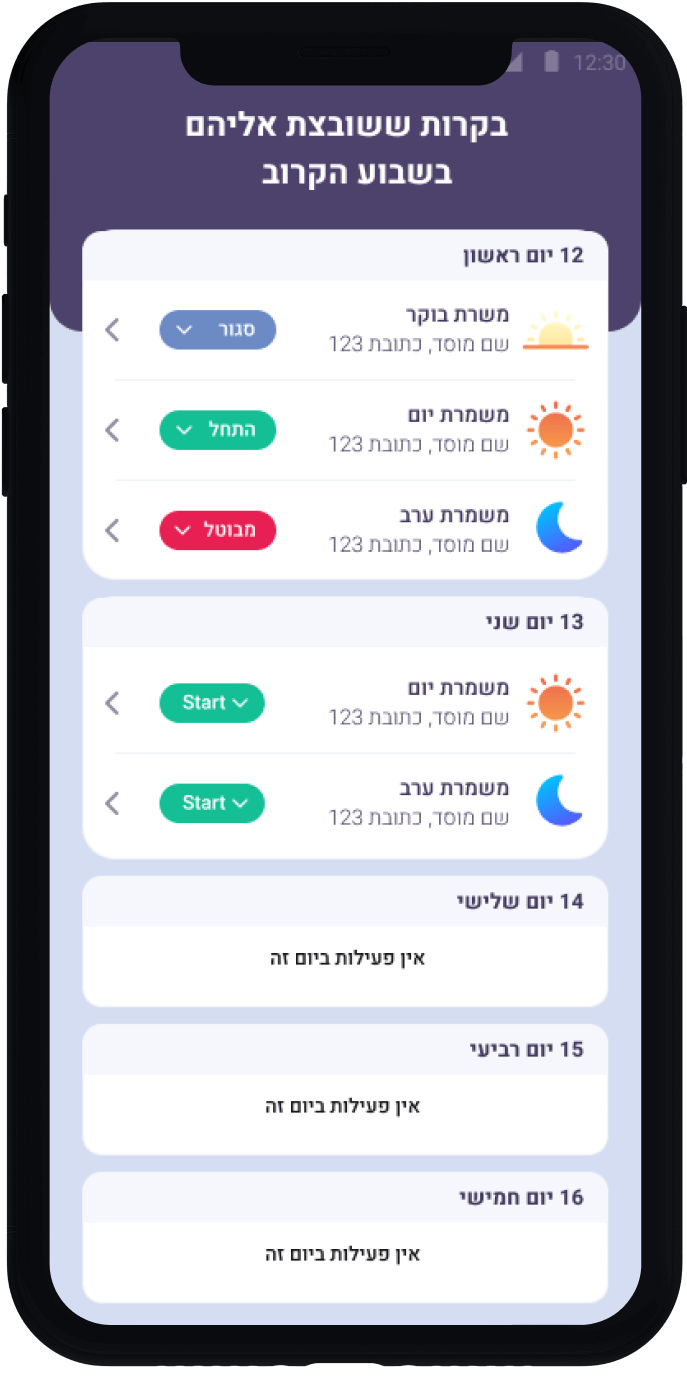Image resolution: width=687 pixels, height=1377 pixels.
Task: Tap Start for משמרת ערב on day 13
Action: tap(212, 803)
